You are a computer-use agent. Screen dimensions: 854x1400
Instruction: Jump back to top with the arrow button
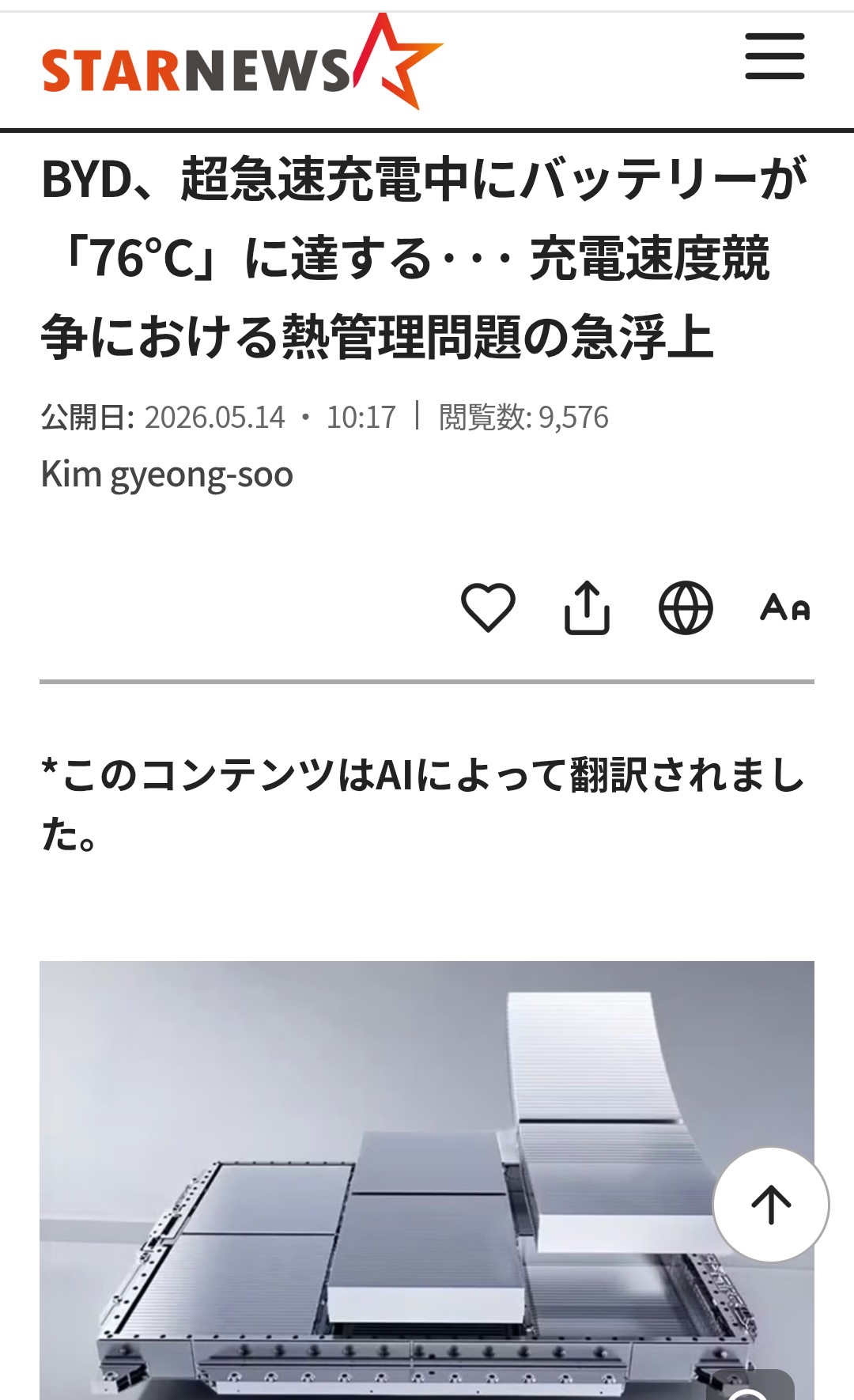771,1205
